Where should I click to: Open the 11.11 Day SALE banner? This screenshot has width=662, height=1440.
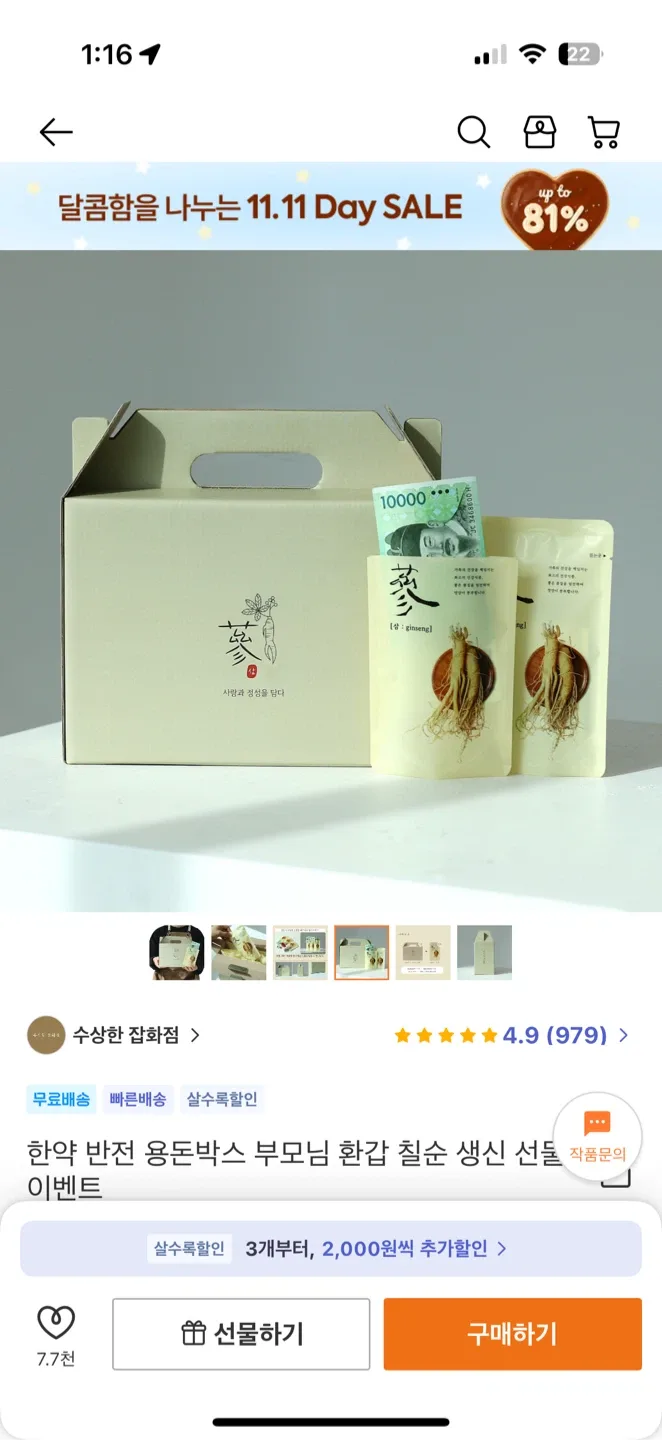click(331, 207)
